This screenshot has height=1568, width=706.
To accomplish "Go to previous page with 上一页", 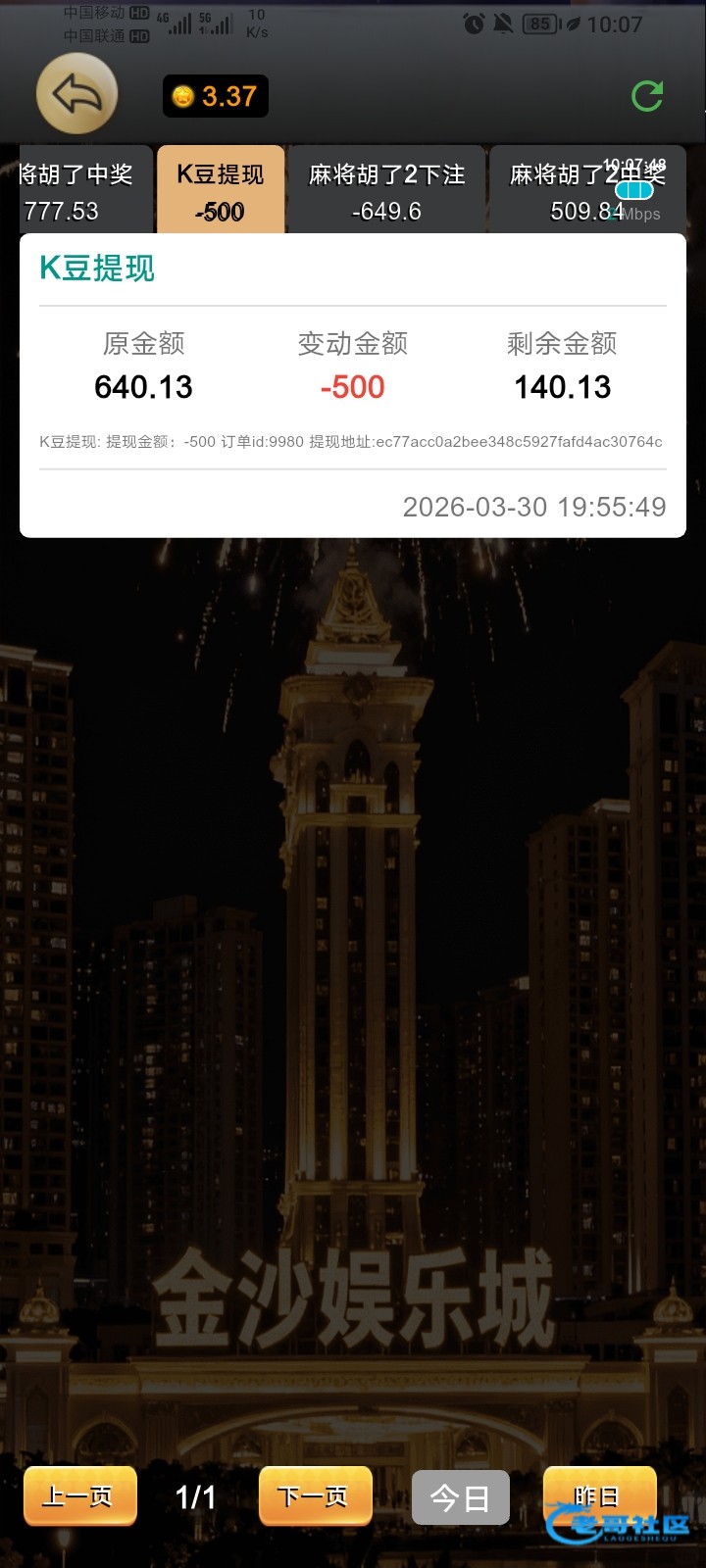I will (x=79, y=1495).
